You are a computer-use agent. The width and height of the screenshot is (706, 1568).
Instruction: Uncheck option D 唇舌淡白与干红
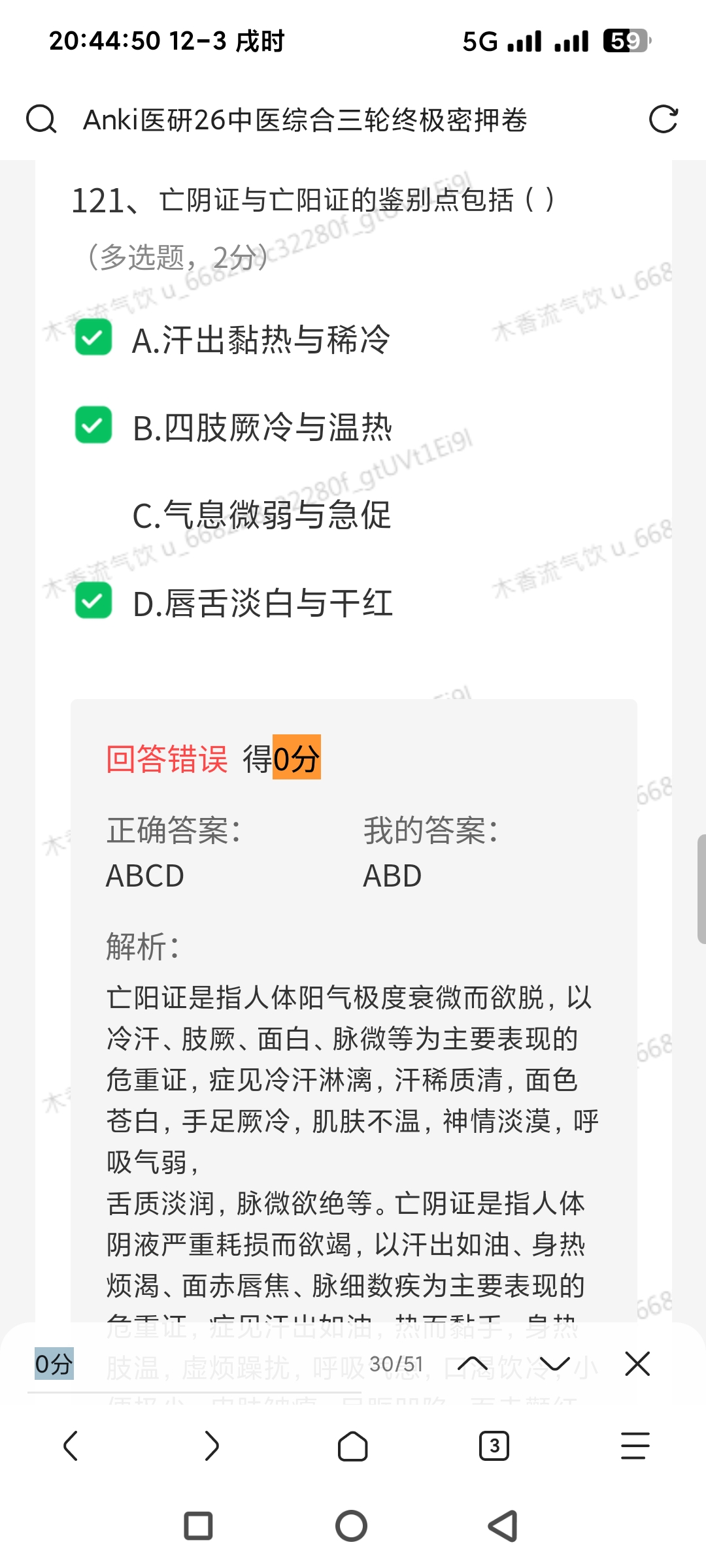[93, 600]
